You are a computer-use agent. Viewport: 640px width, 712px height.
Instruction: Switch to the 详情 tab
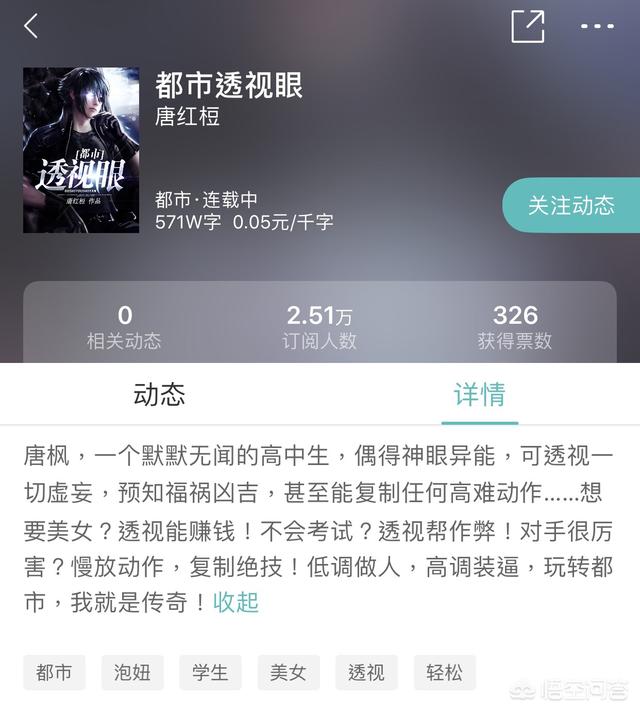click(x=479, y=394)
